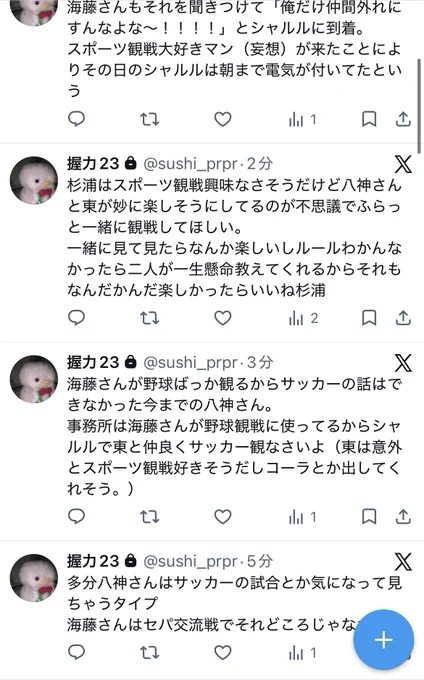The width and height of the screenshot is (424, 680).
Task: Bookmark the 3分 post
Action: (x=369, y=517)
